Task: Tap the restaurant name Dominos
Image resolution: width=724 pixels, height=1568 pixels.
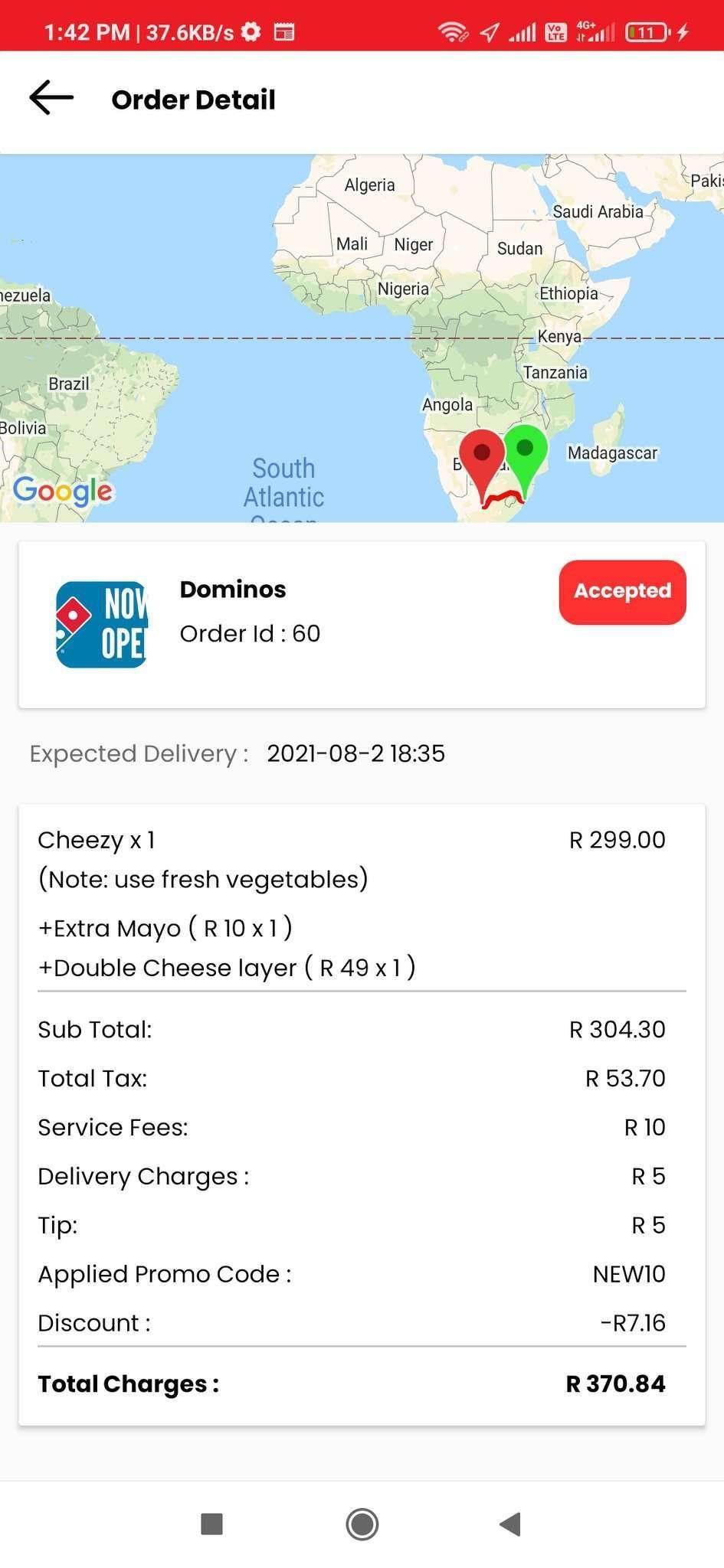Action: (x=233, y=589)
